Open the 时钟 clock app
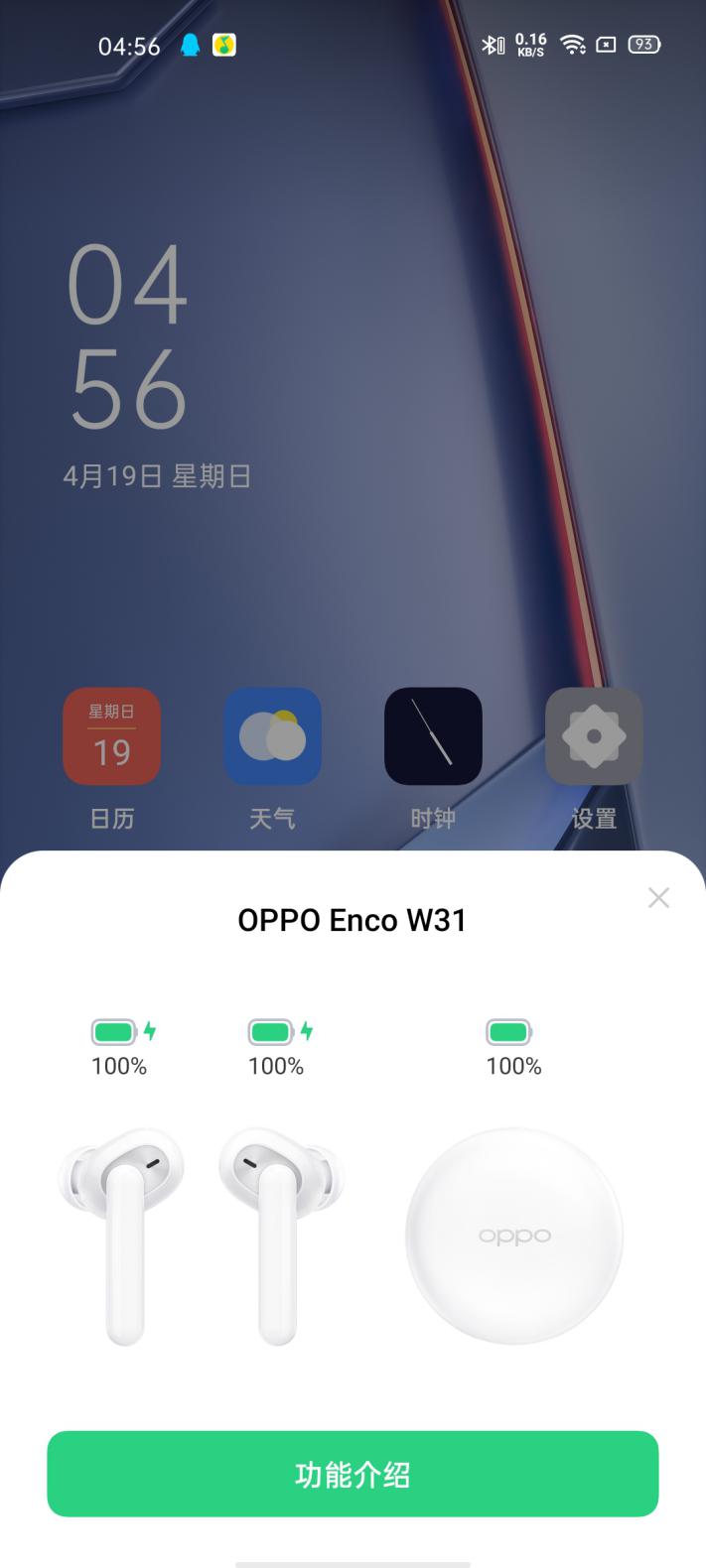This screenshot has width=706, height=1568. (433, 736)
